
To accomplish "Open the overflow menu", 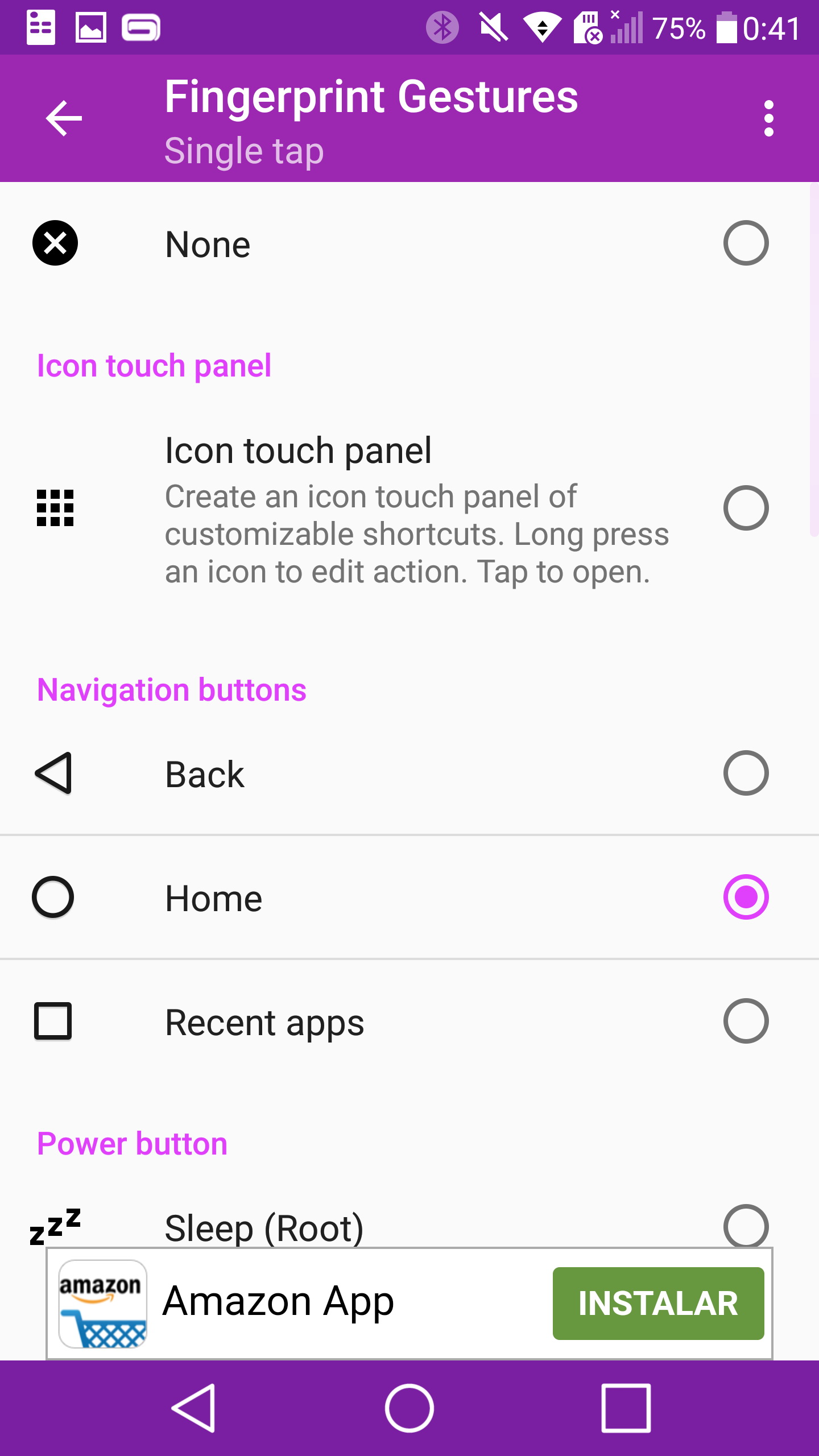I will click(768, 118).
